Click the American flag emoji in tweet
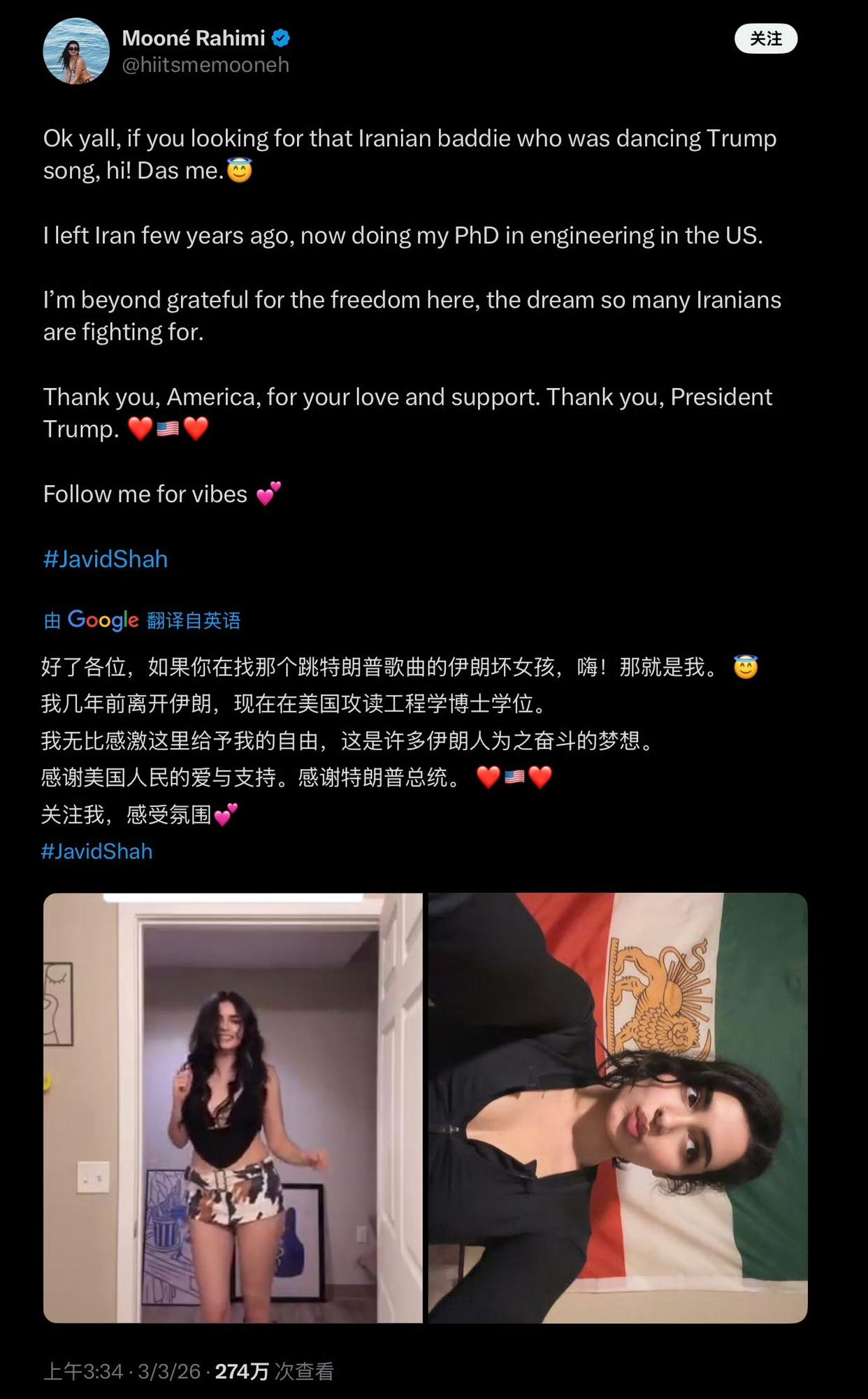 pos(168,428)
